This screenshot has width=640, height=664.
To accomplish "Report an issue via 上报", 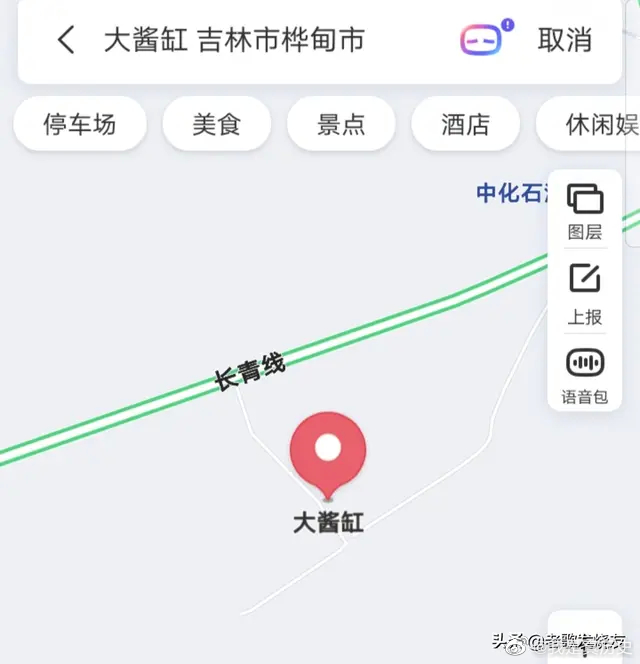I will pyautogui.click(x=585, y=294).
